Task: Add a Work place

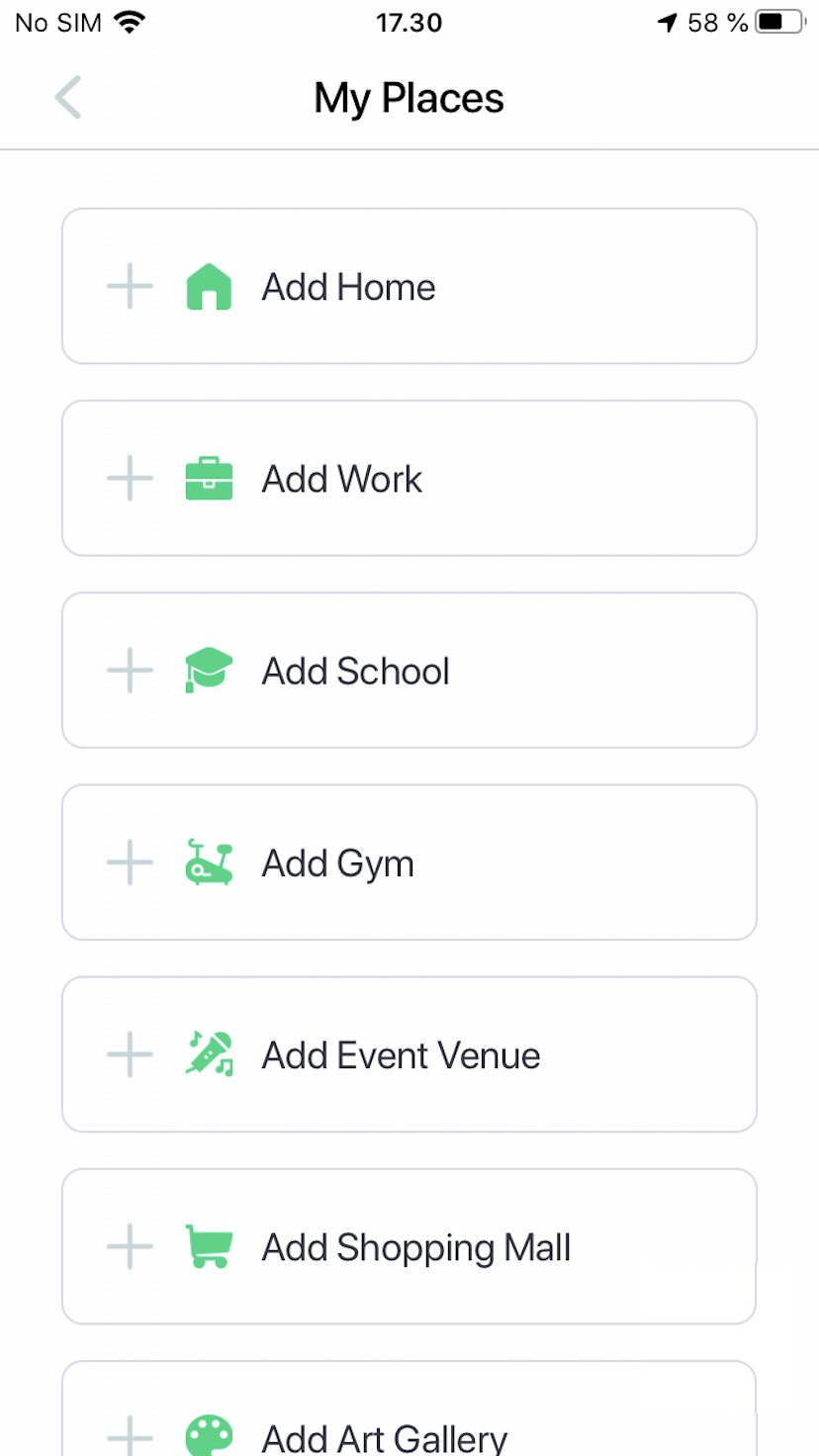Action: [x=409, y=479]
